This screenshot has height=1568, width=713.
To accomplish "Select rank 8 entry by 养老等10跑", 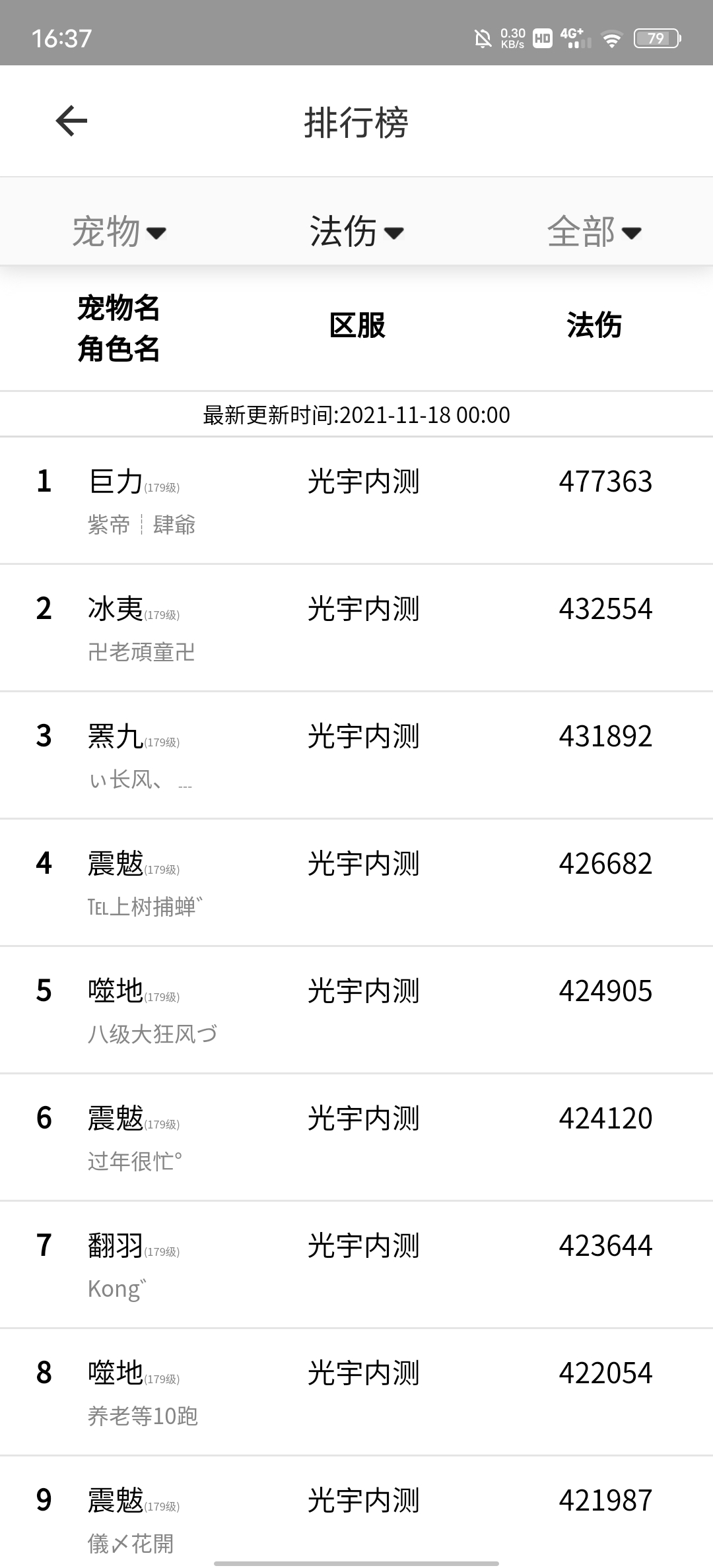I will [356, 1392].
